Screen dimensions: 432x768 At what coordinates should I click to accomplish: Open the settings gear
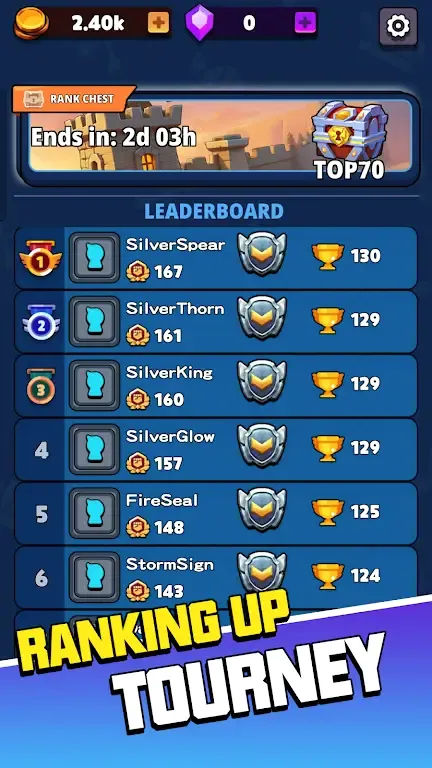398,25
